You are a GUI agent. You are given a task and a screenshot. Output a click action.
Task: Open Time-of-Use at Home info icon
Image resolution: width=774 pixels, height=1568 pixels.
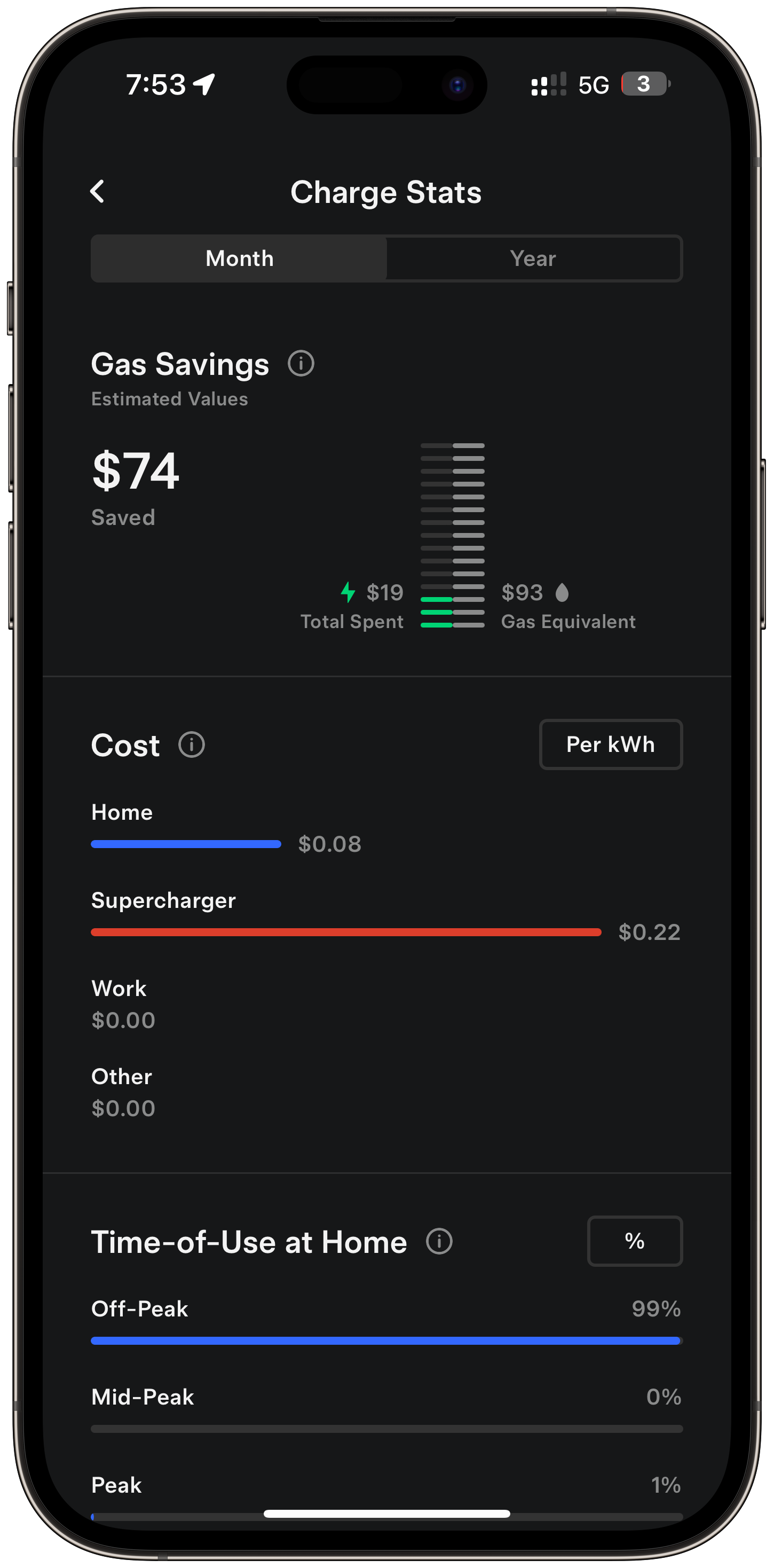click(x=439, y=1241)
